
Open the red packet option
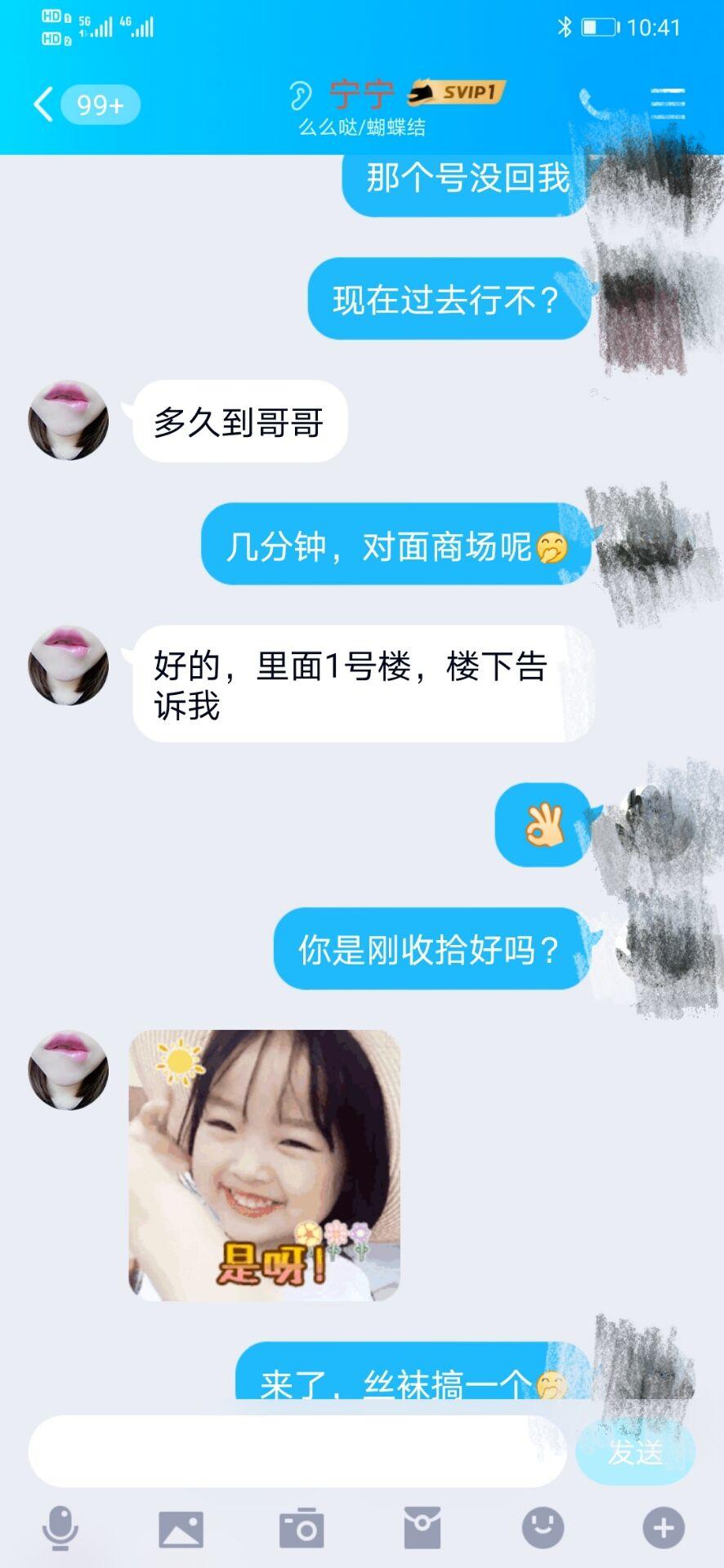point(422,1528)
